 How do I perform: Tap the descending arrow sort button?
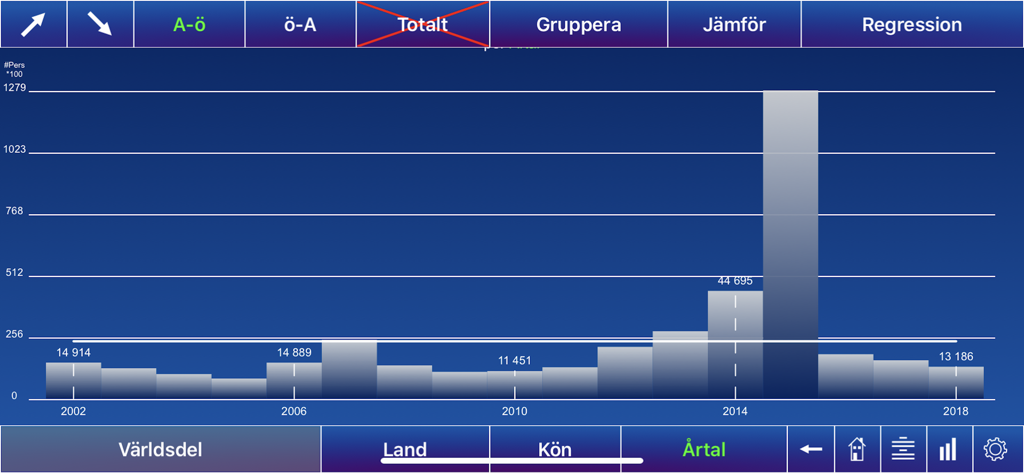100,24
